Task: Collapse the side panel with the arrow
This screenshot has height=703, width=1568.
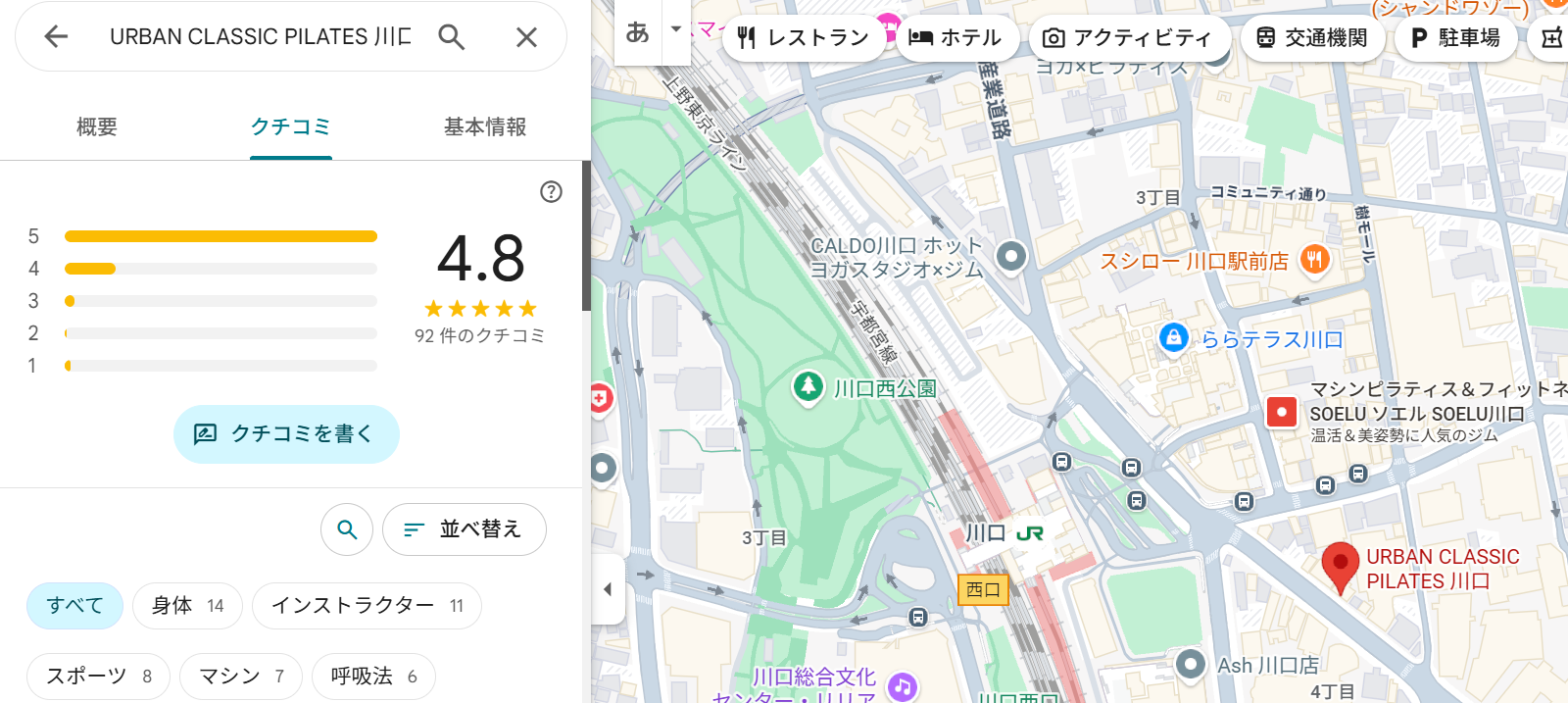Action: coord(608,589)
